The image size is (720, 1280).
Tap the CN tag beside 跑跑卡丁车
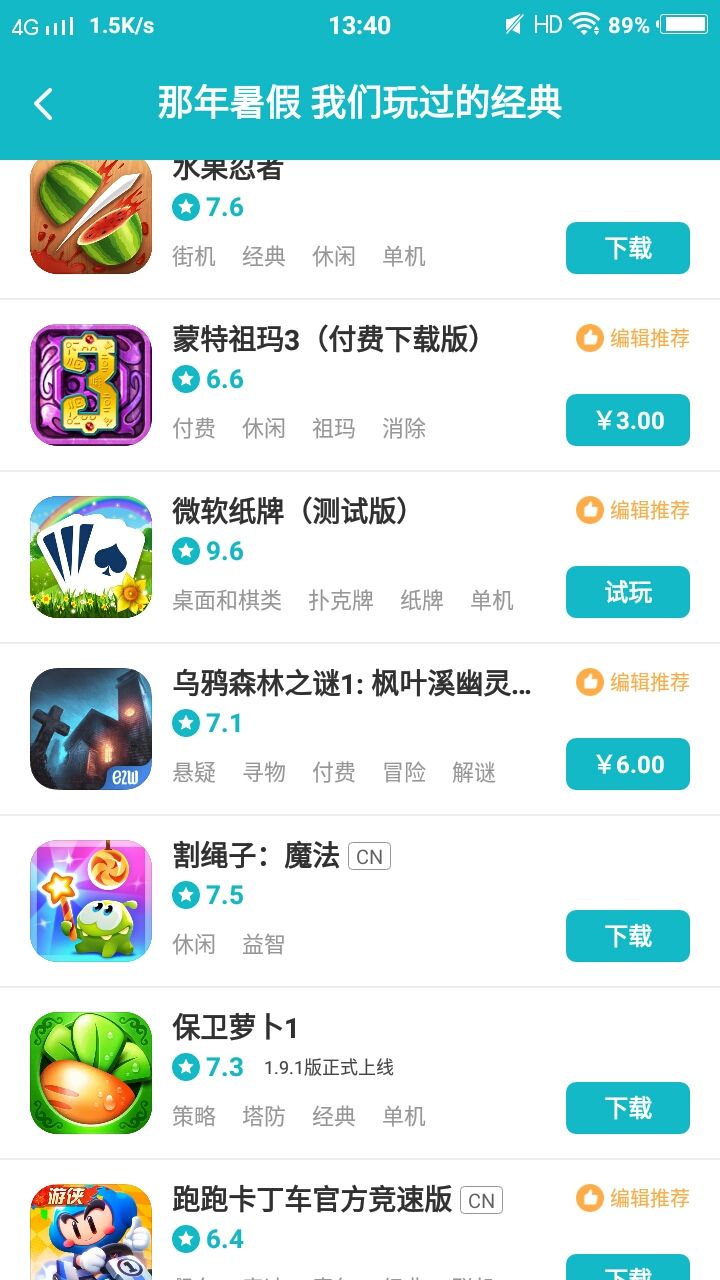tap(479, 1200)
